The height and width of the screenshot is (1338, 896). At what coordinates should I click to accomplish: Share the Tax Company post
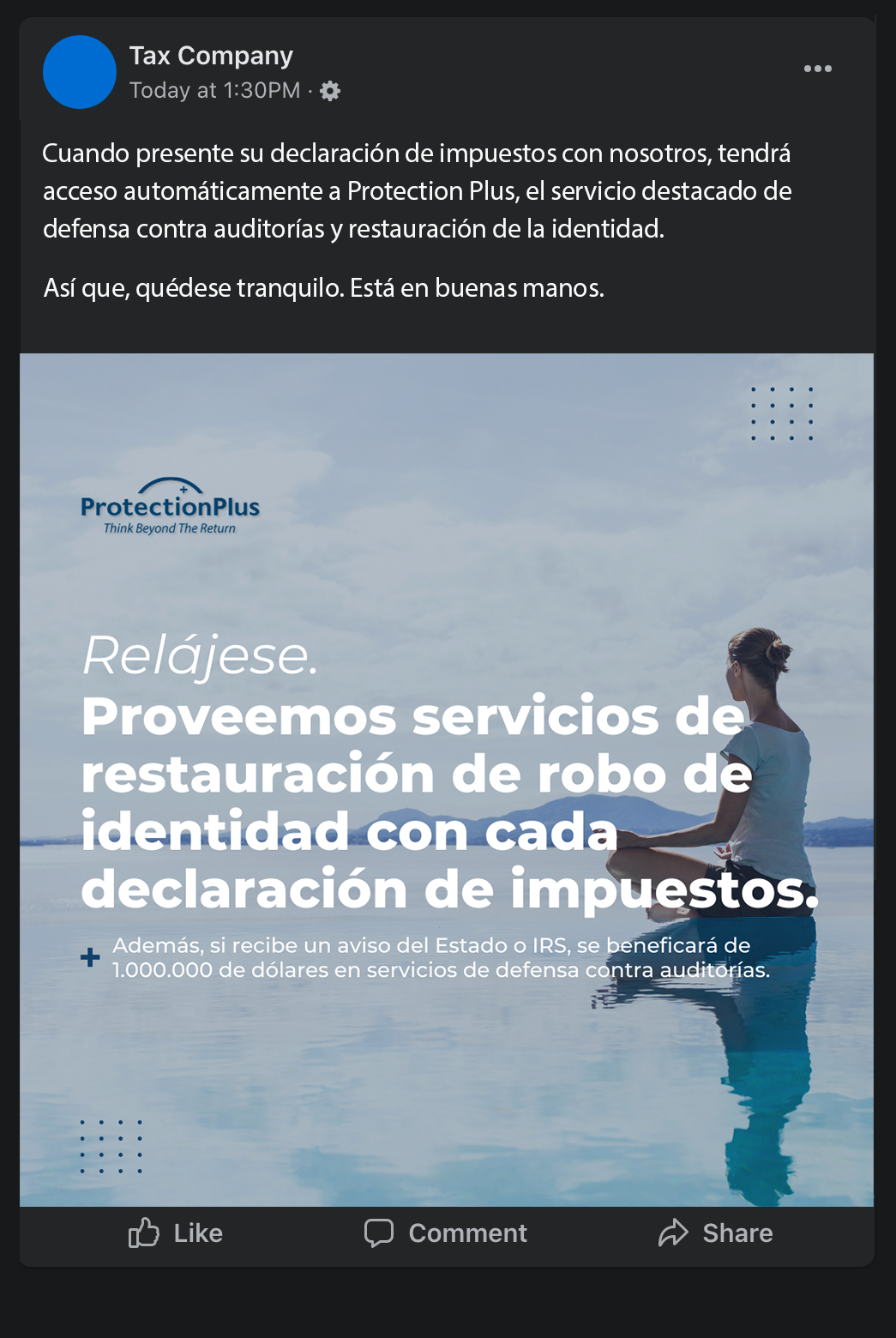(716, 1233)
